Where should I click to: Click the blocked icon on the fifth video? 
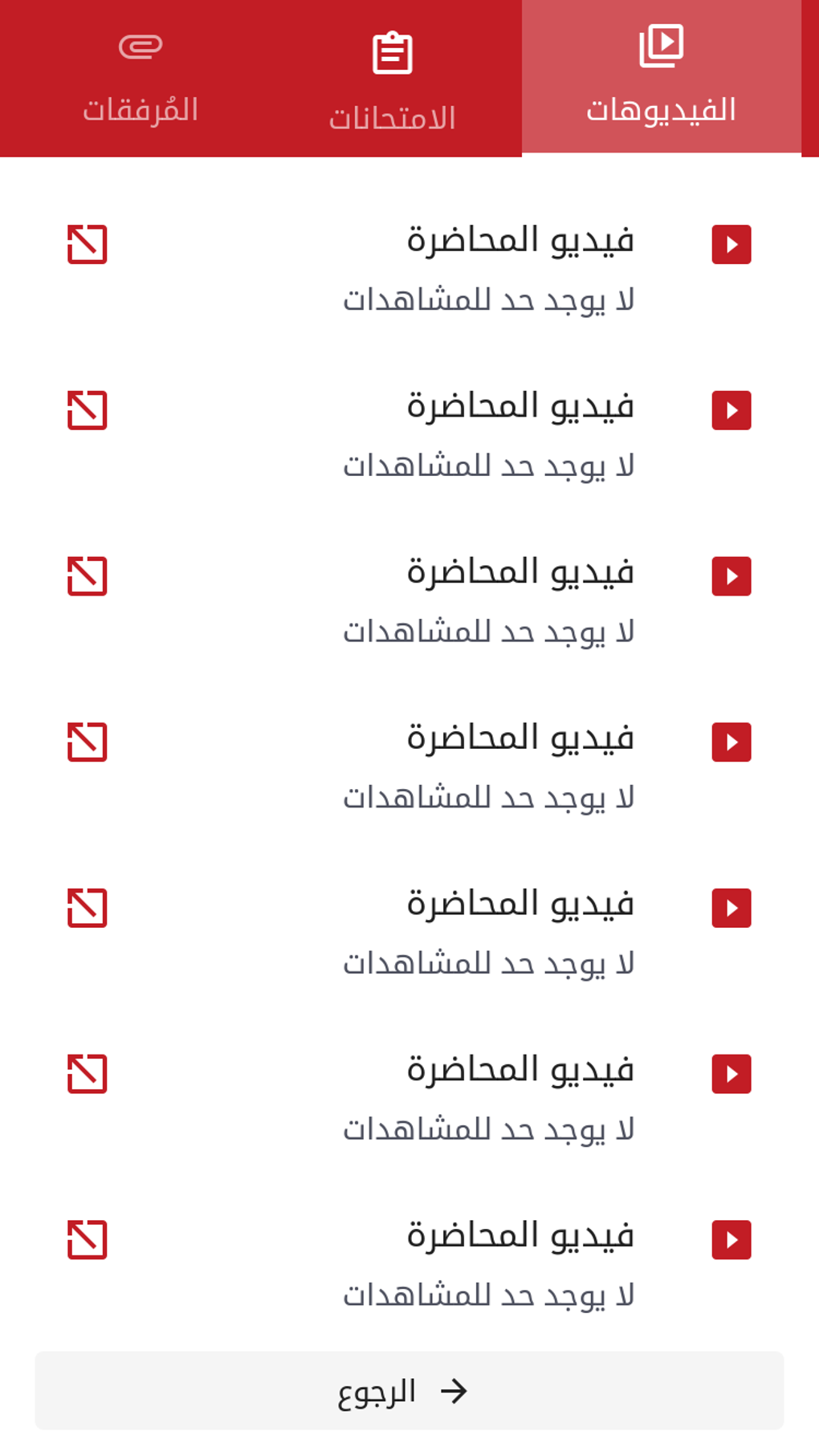coord(86,909)
